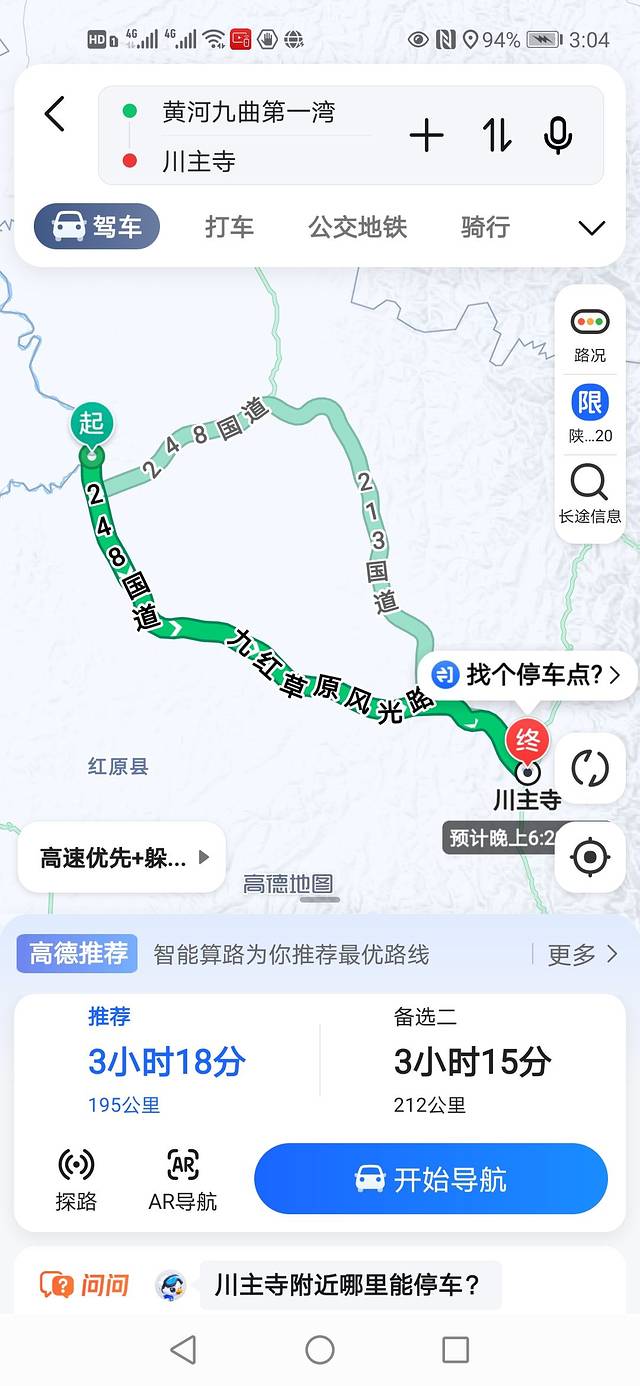The image size is (640, 1386).
Task: Open the 限 driving restriction settings
Action: point(590,414)
